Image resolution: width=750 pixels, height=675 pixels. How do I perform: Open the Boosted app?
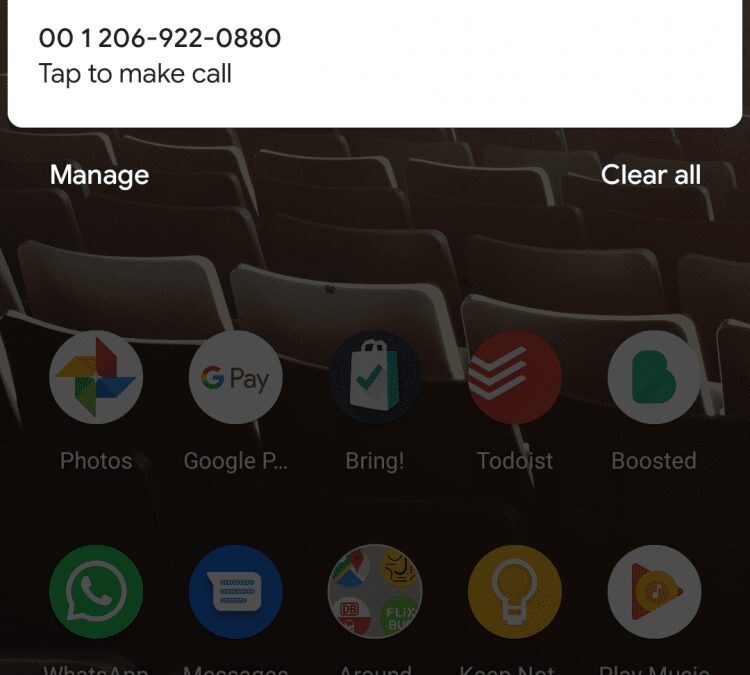(x=654, y=378)
